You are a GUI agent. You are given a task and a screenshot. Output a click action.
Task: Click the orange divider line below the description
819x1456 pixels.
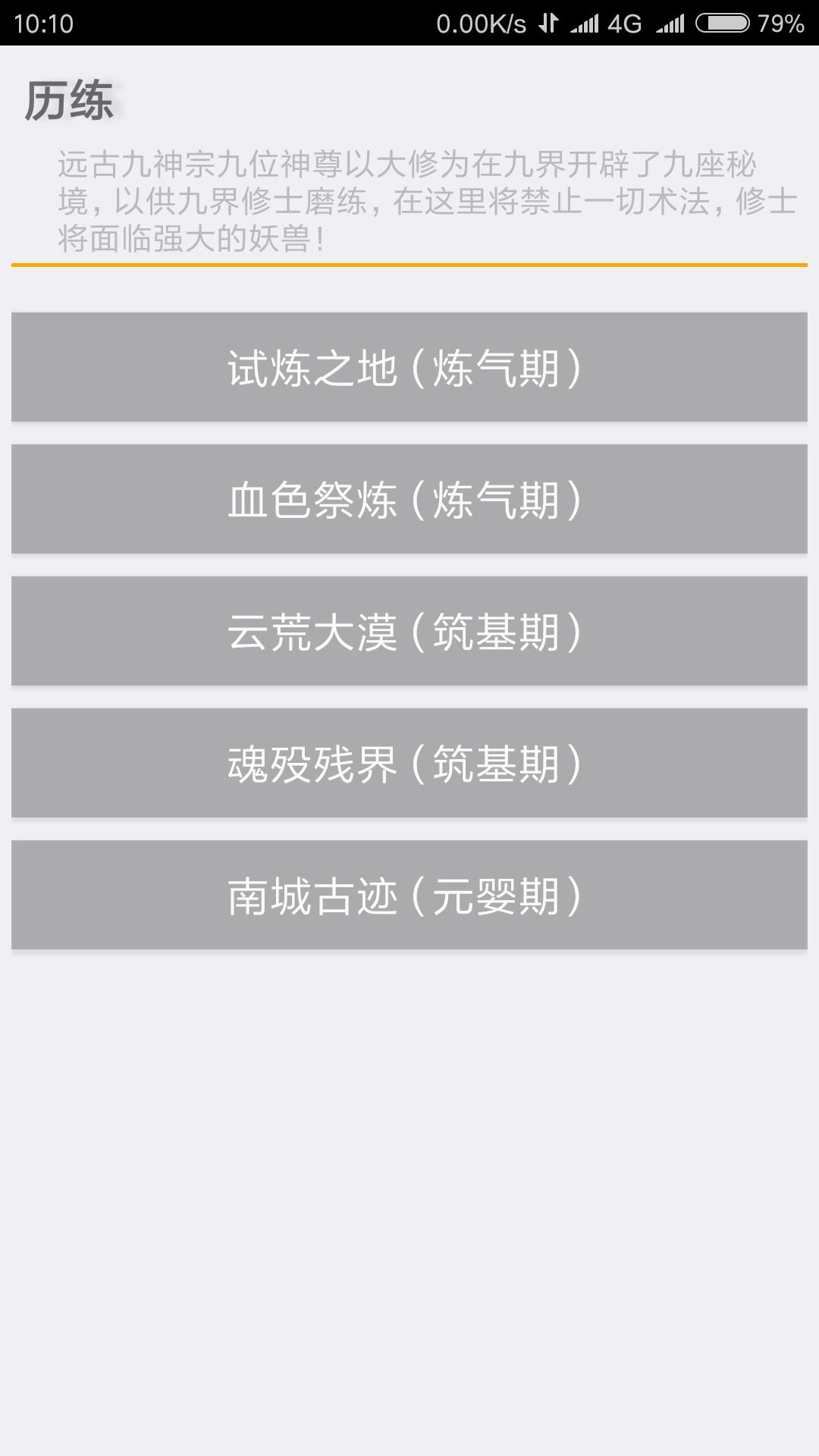click(409, 263)
